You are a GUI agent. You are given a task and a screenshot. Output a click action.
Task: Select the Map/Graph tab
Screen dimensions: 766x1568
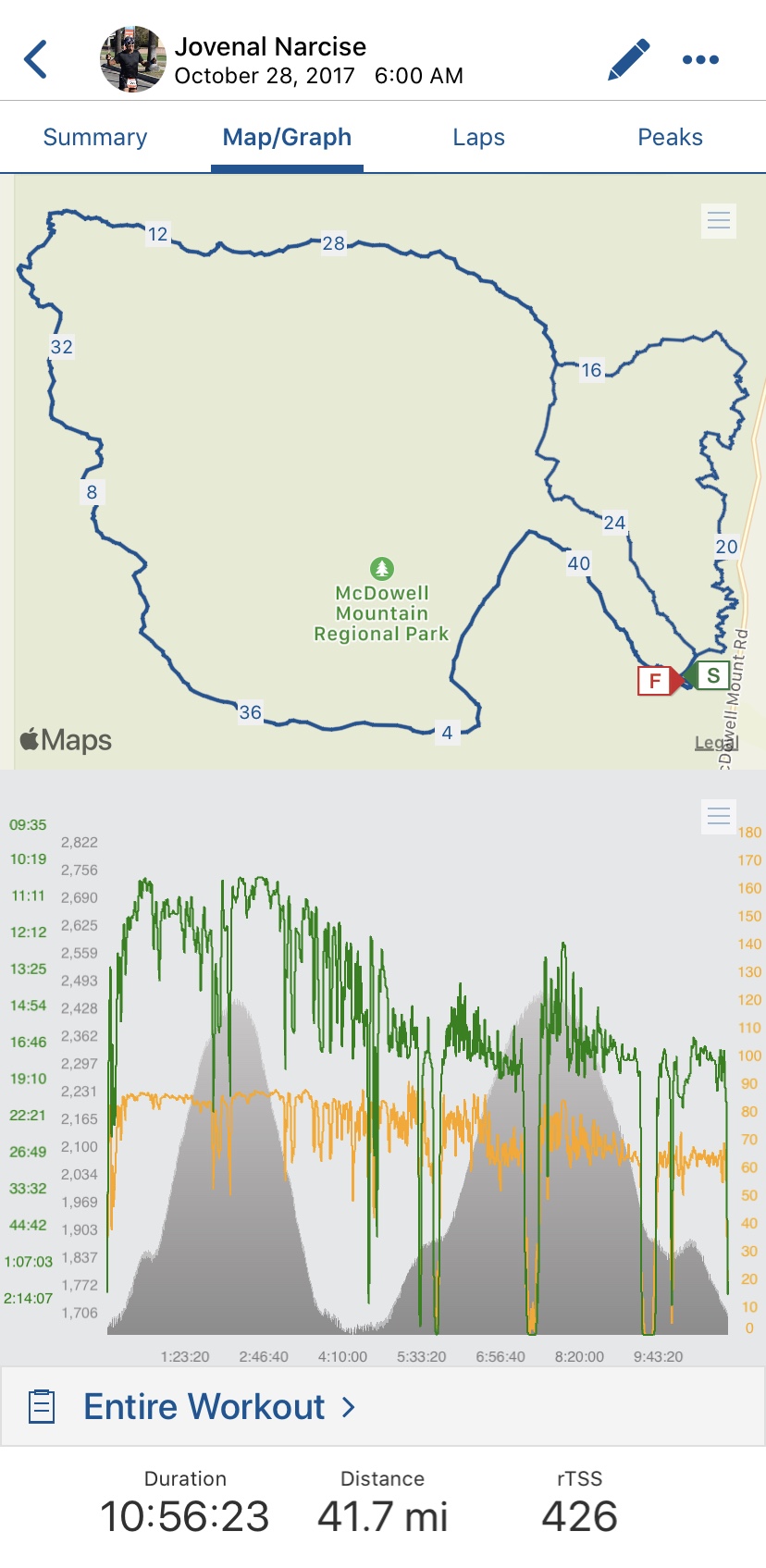click(287, 137)
